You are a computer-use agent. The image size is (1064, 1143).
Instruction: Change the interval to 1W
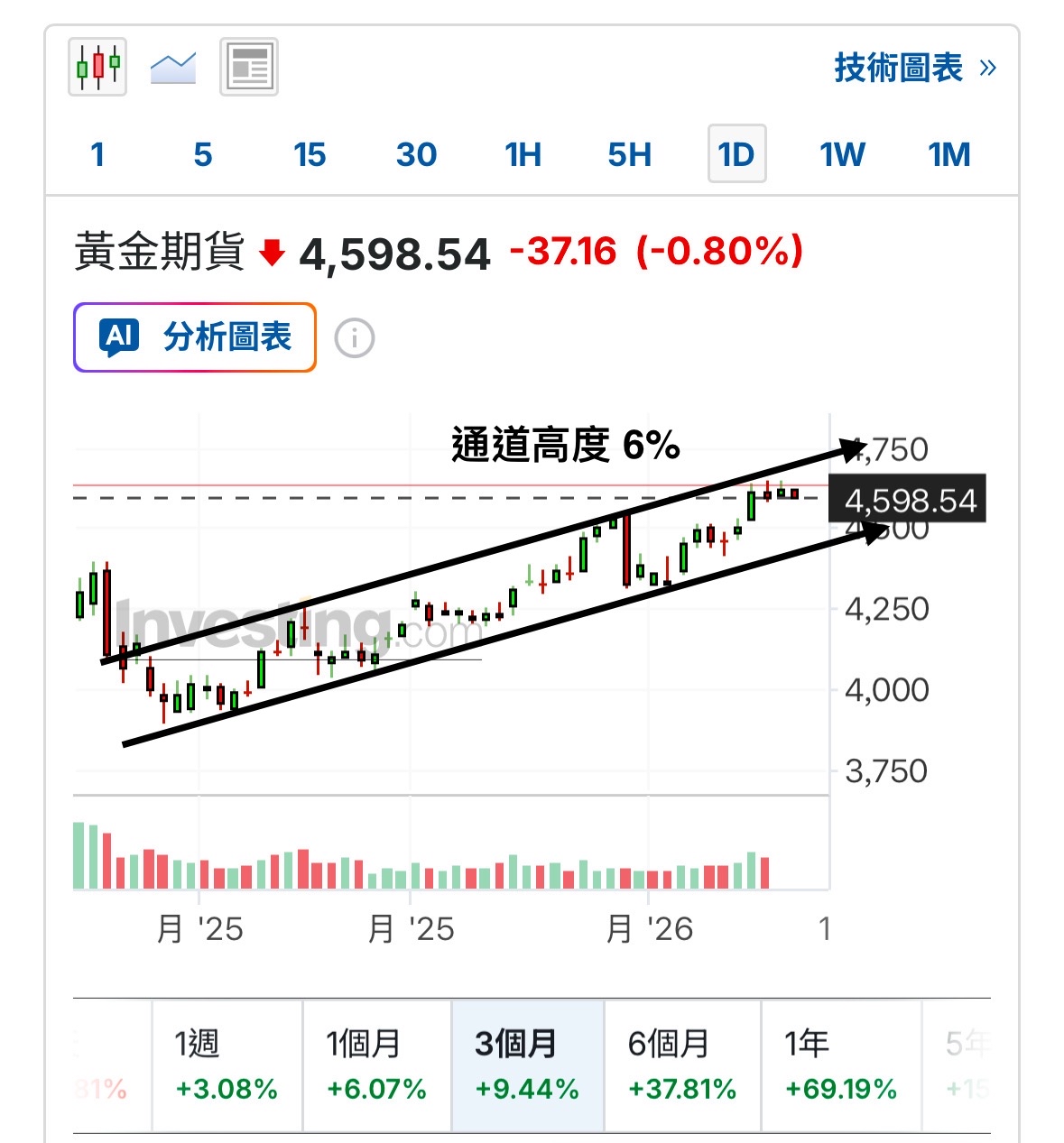tap(843, 154)
